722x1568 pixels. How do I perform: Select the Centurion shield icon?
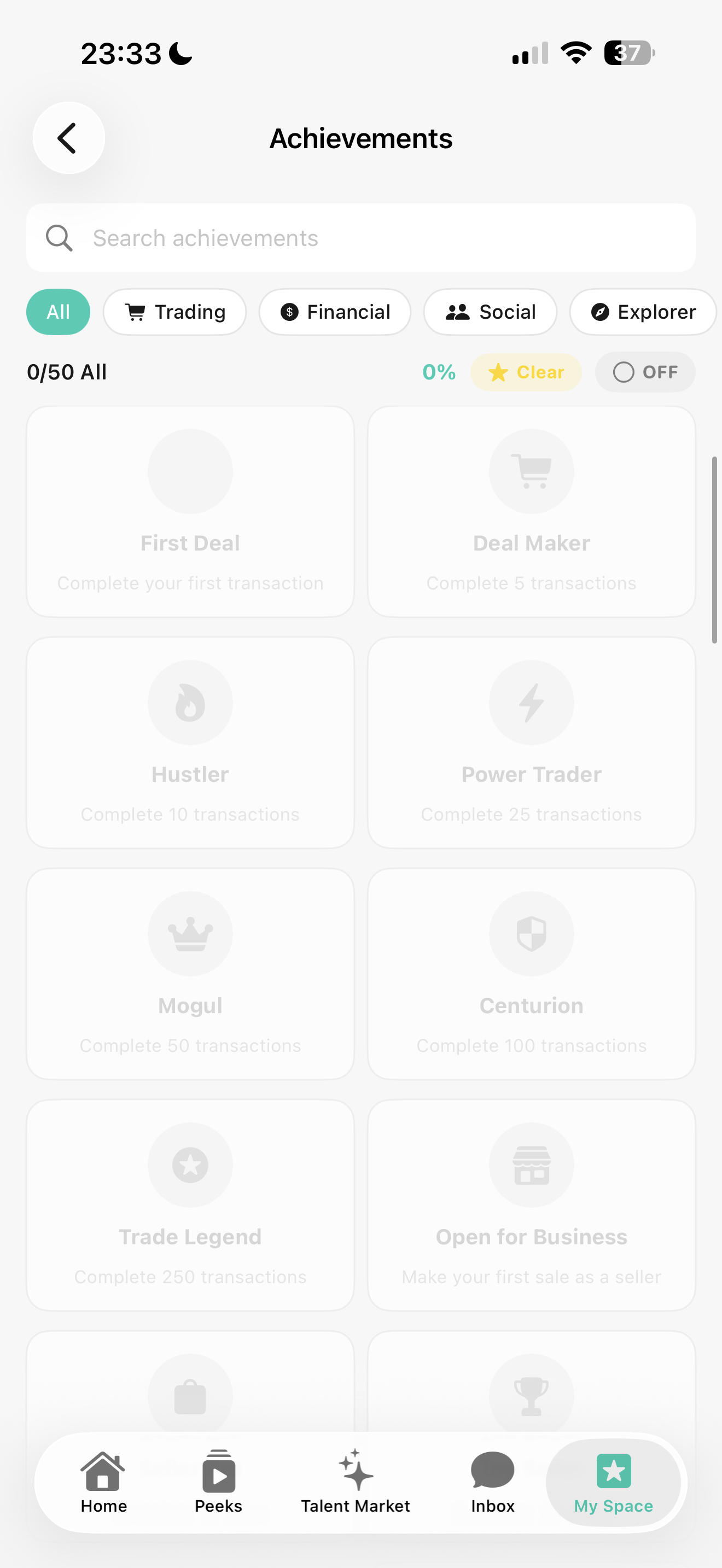(531, 934)
